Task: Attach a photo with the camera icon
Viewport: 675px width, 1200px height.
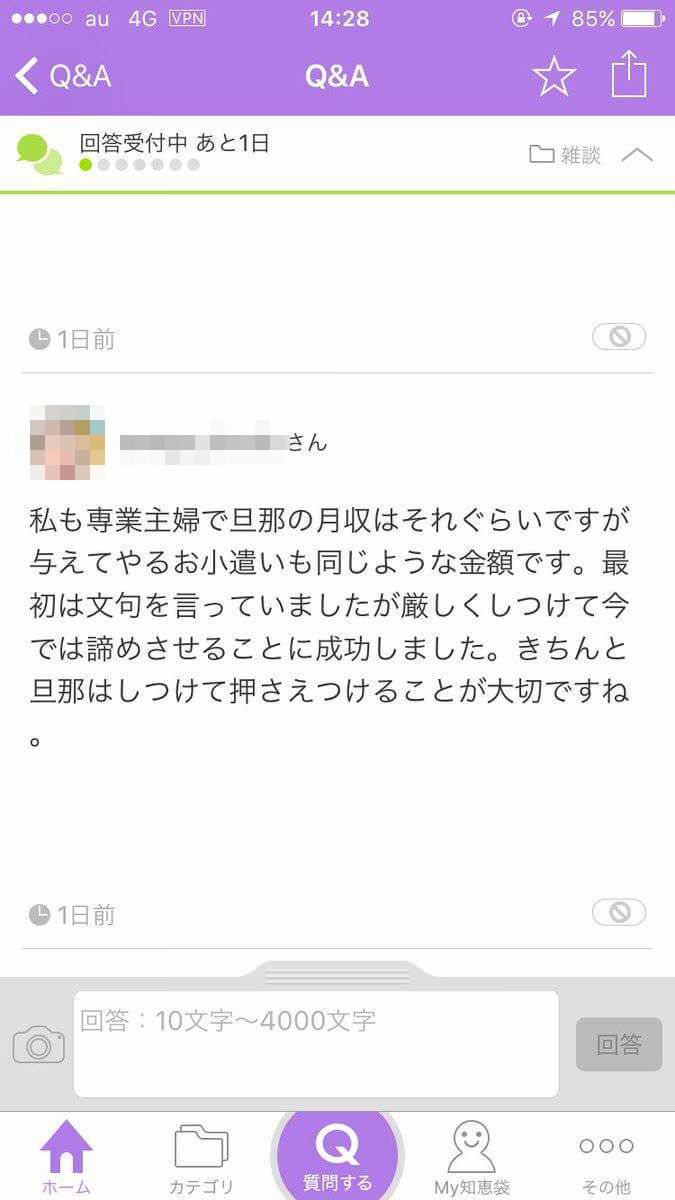Action: [39, 1045]
